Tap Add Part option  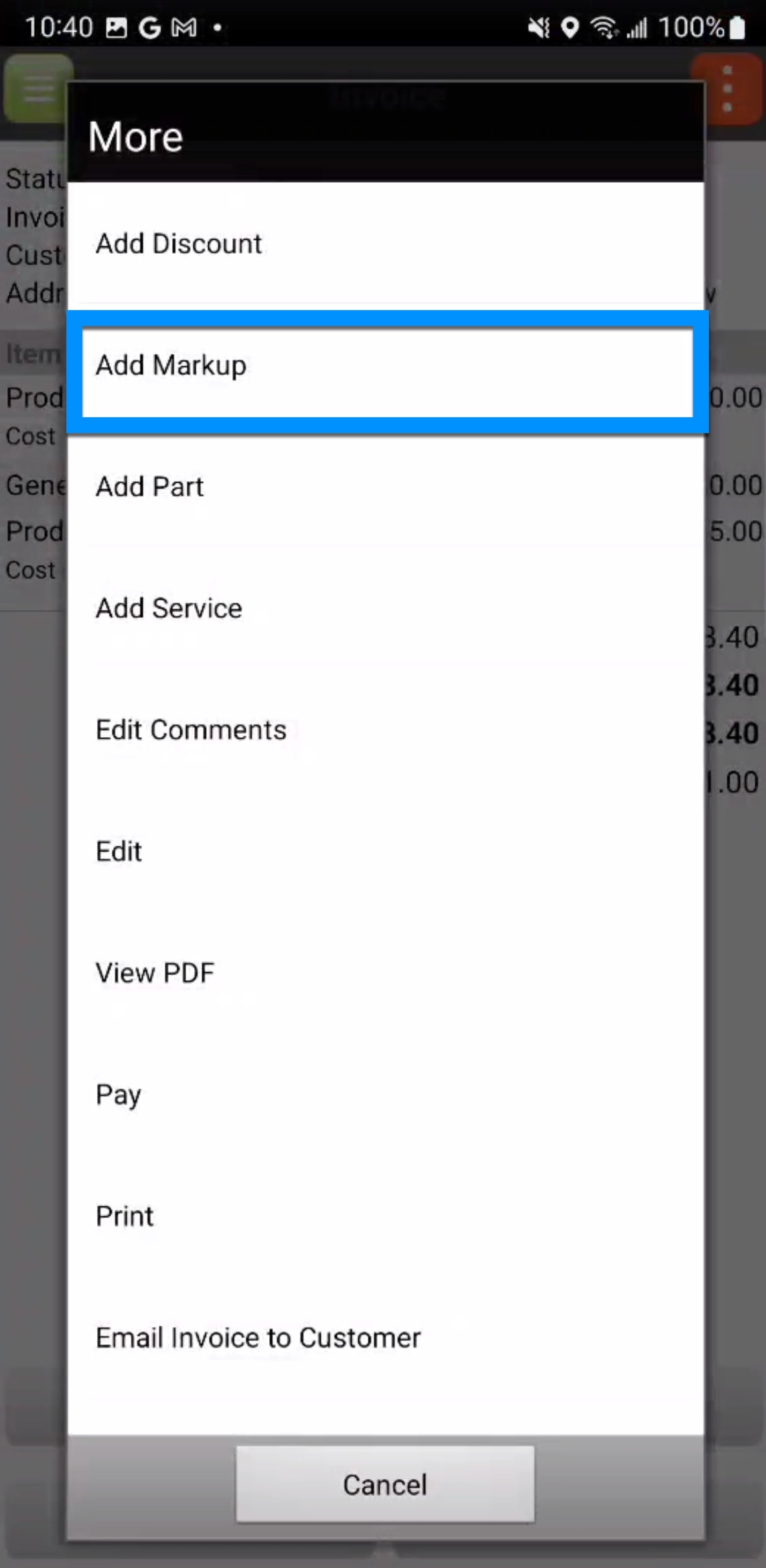385,487
